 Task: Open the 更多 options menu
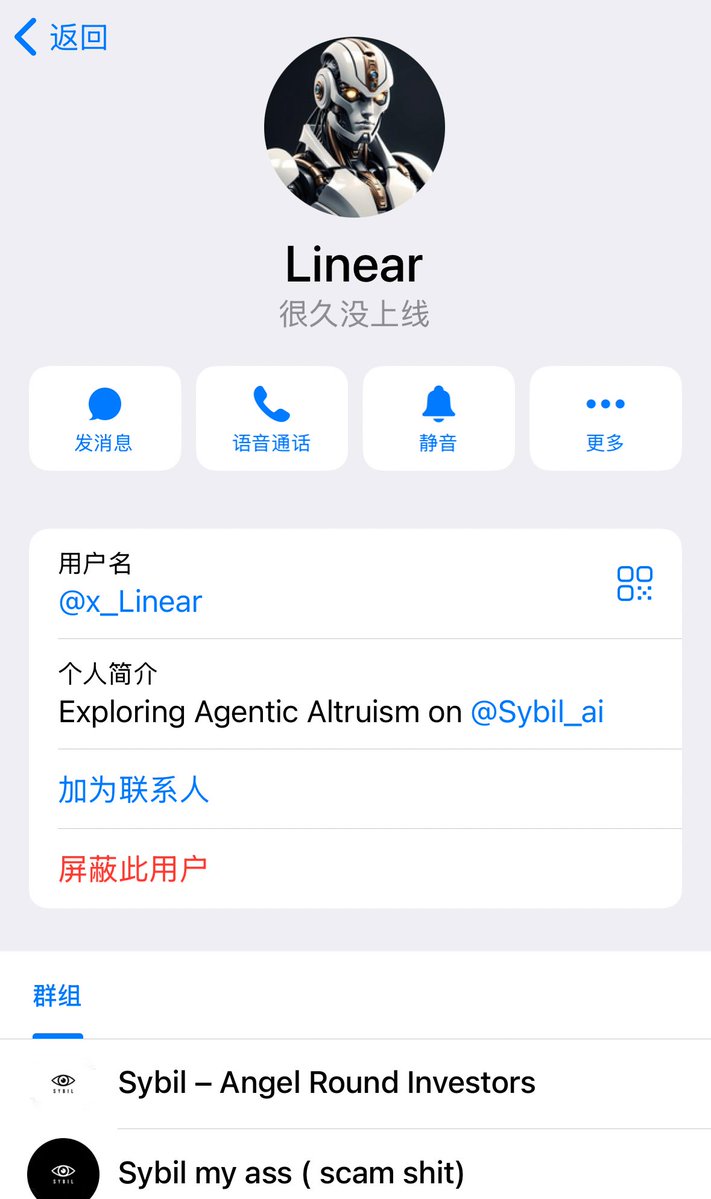[605, 418]
